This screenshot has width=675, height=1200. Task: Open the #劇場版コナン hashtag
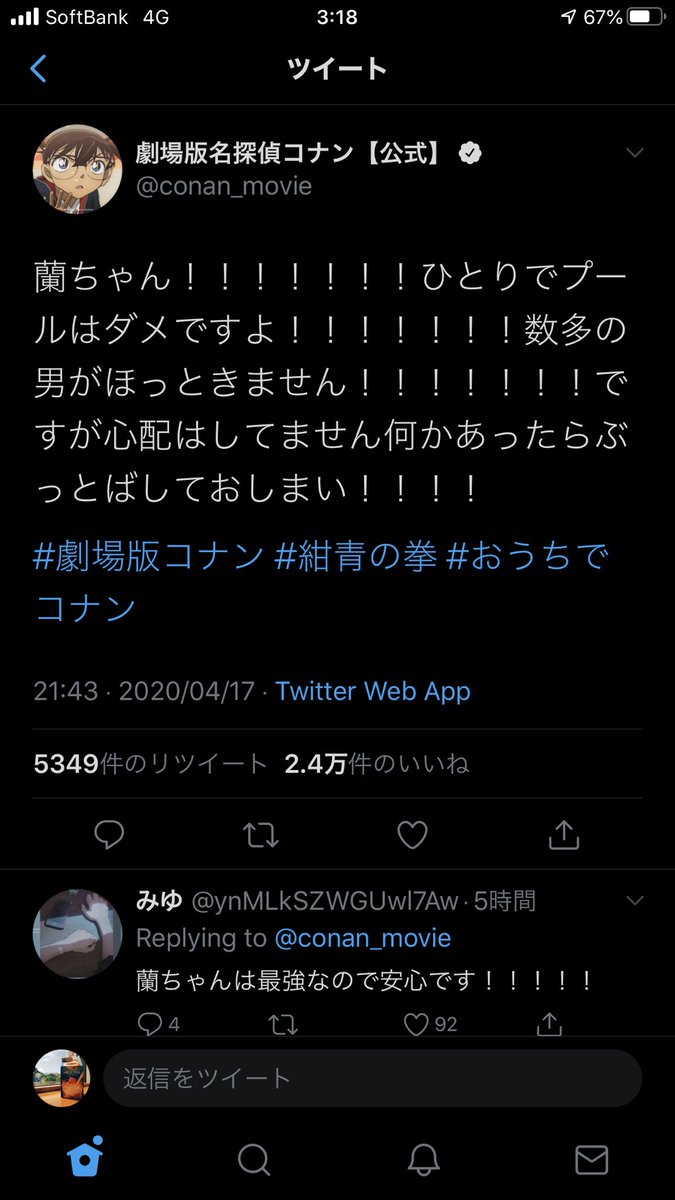click(150, 557)
